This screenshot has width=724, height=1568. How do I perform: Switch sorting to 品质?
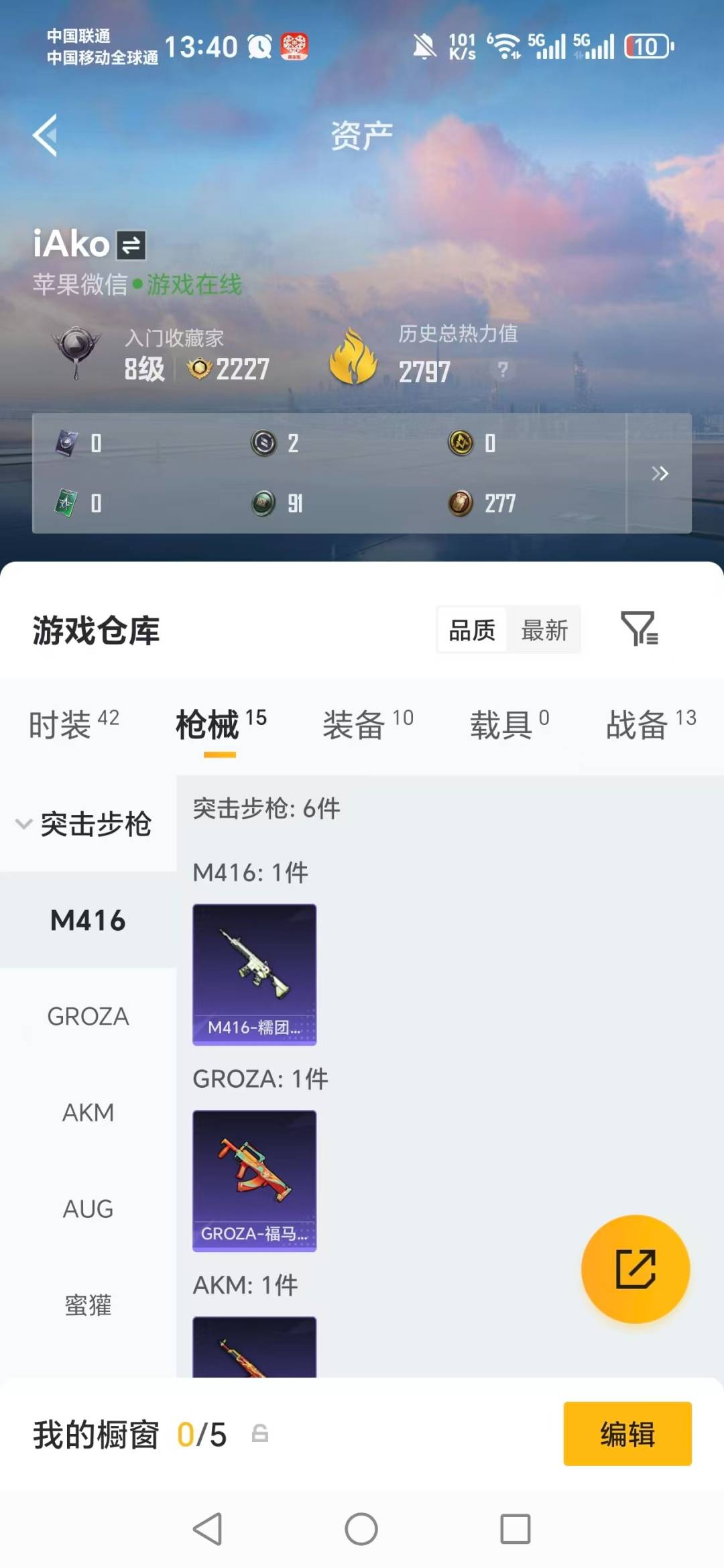coord(472,630)
